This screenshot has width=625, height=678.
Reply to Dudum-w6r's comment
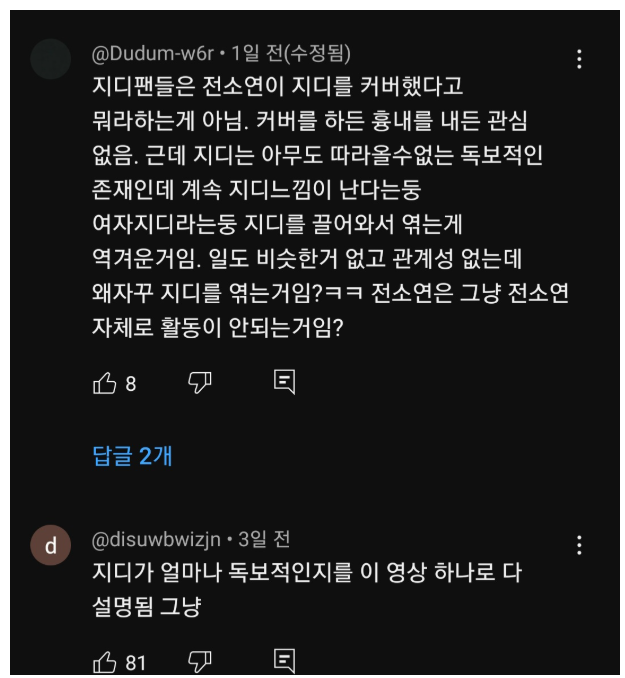[x=284, y=381]
